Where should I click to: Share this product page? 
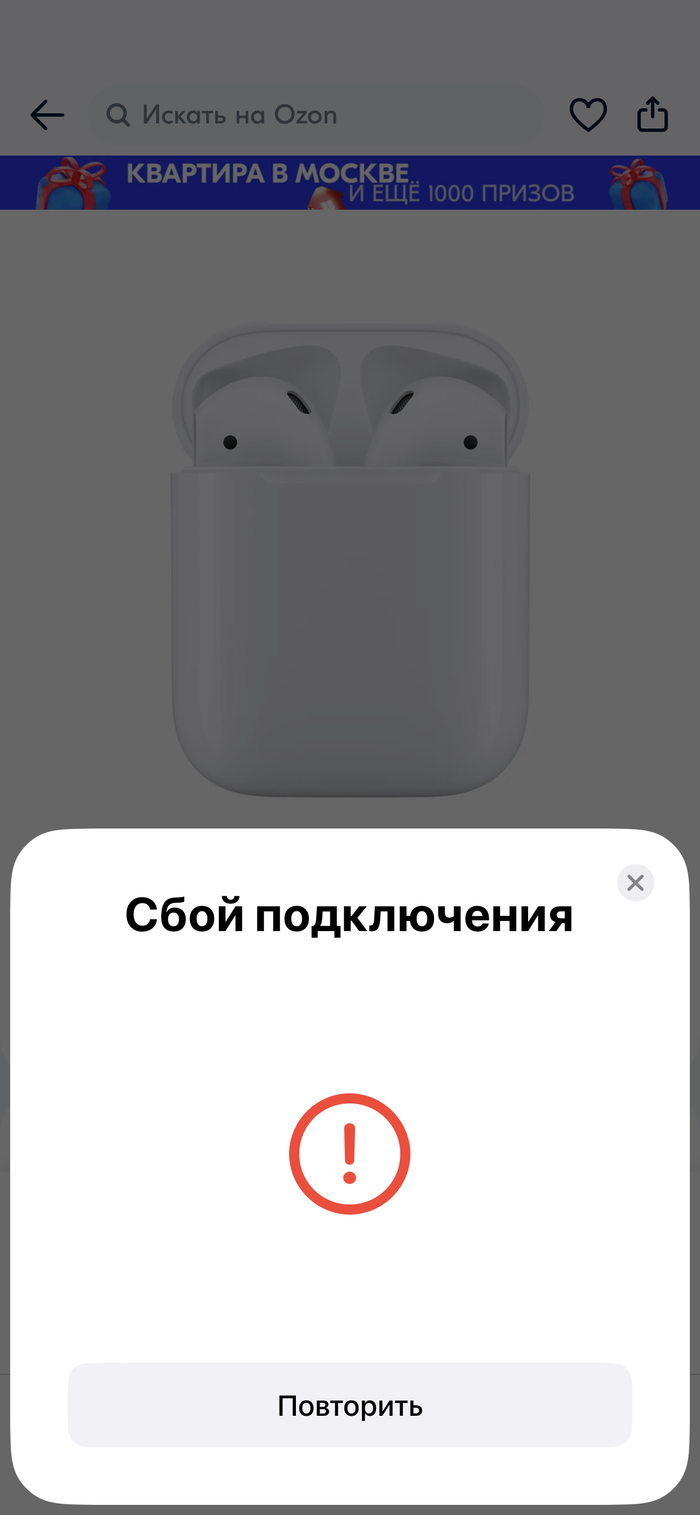click(x=652, y=115)
